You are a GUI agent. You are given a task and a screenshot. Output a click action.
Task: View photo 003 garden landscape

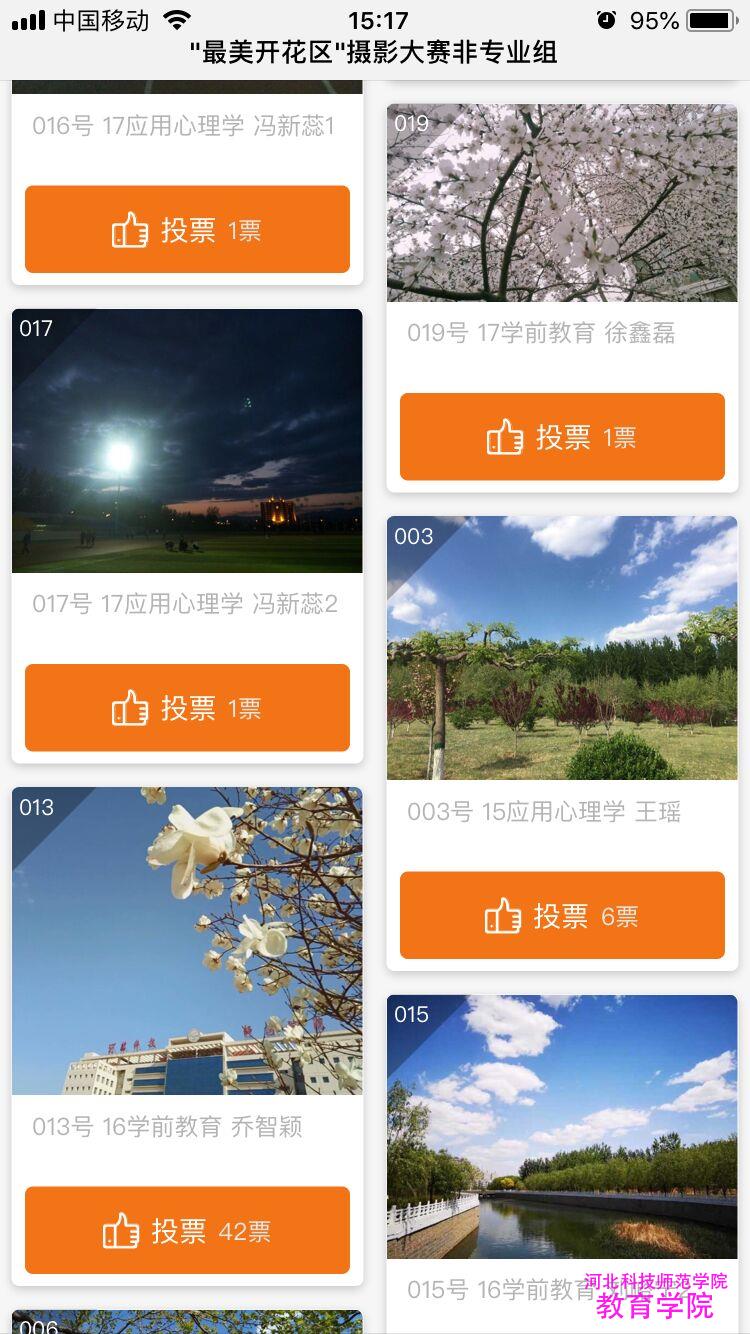[562, 648]
